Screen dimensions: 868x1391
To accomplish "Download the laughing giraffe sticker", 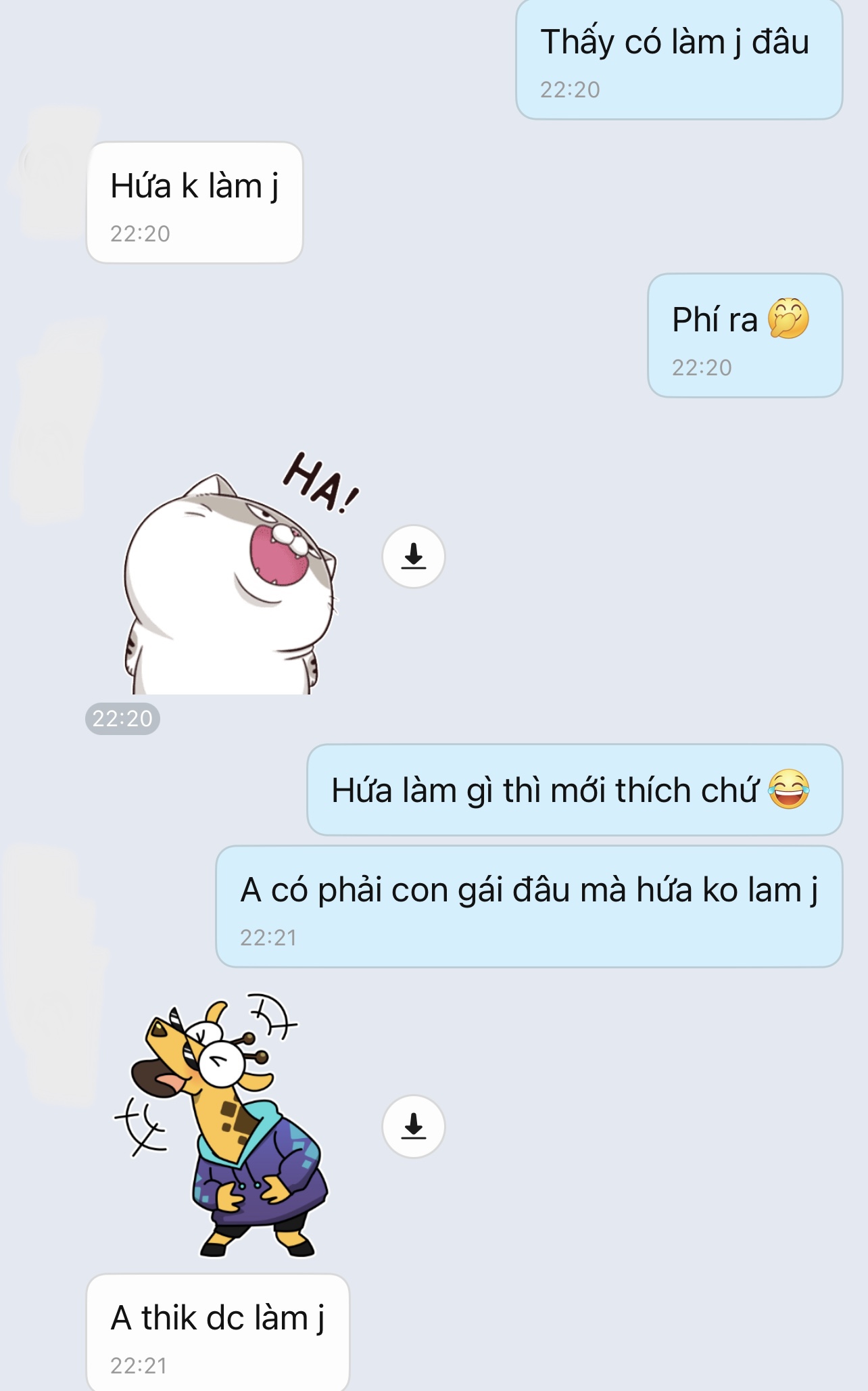I will pyautogui.click(x=413, y=1127).
